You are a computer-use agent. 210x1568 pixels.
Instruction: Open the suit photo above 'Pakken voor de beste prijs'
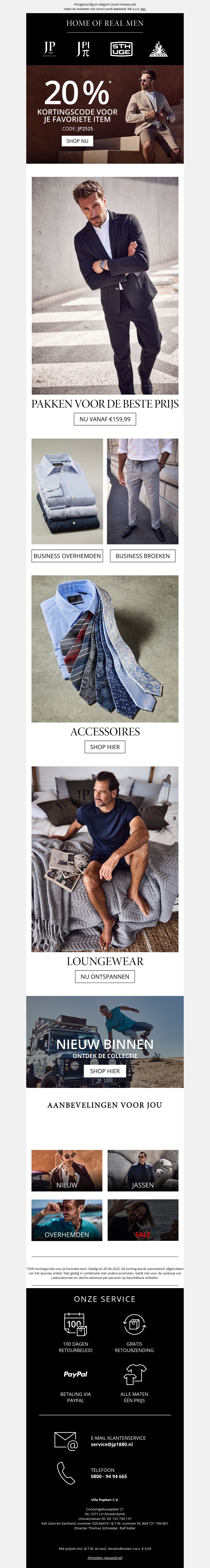click(x=105, y=285)
